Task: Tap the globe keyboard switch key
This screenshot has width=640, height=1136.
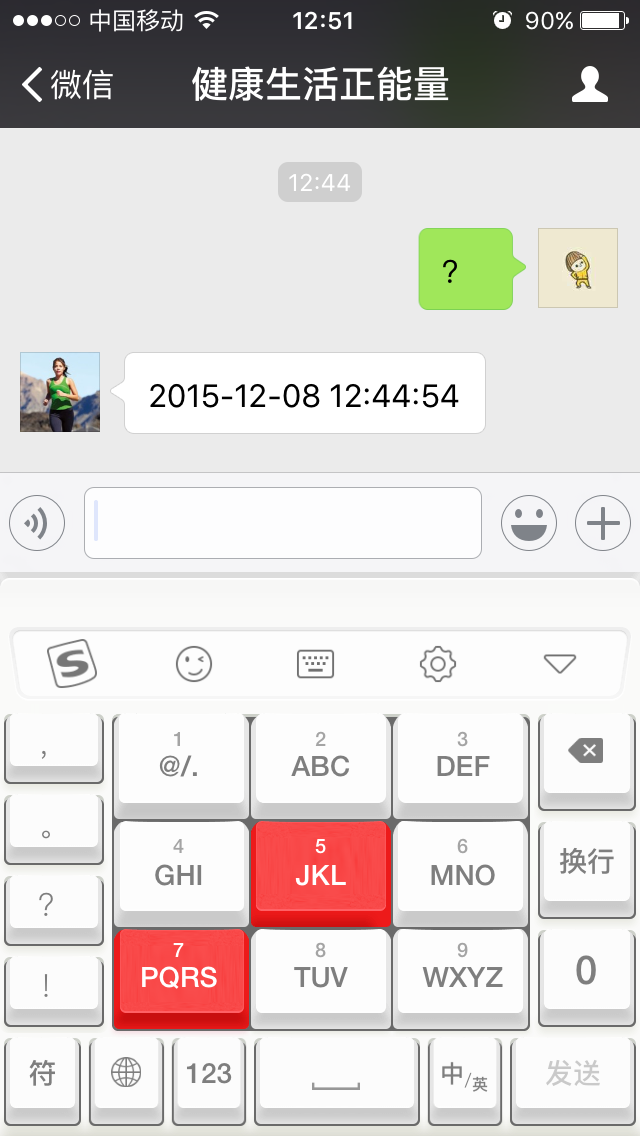Action: (x=126, y=1074)
